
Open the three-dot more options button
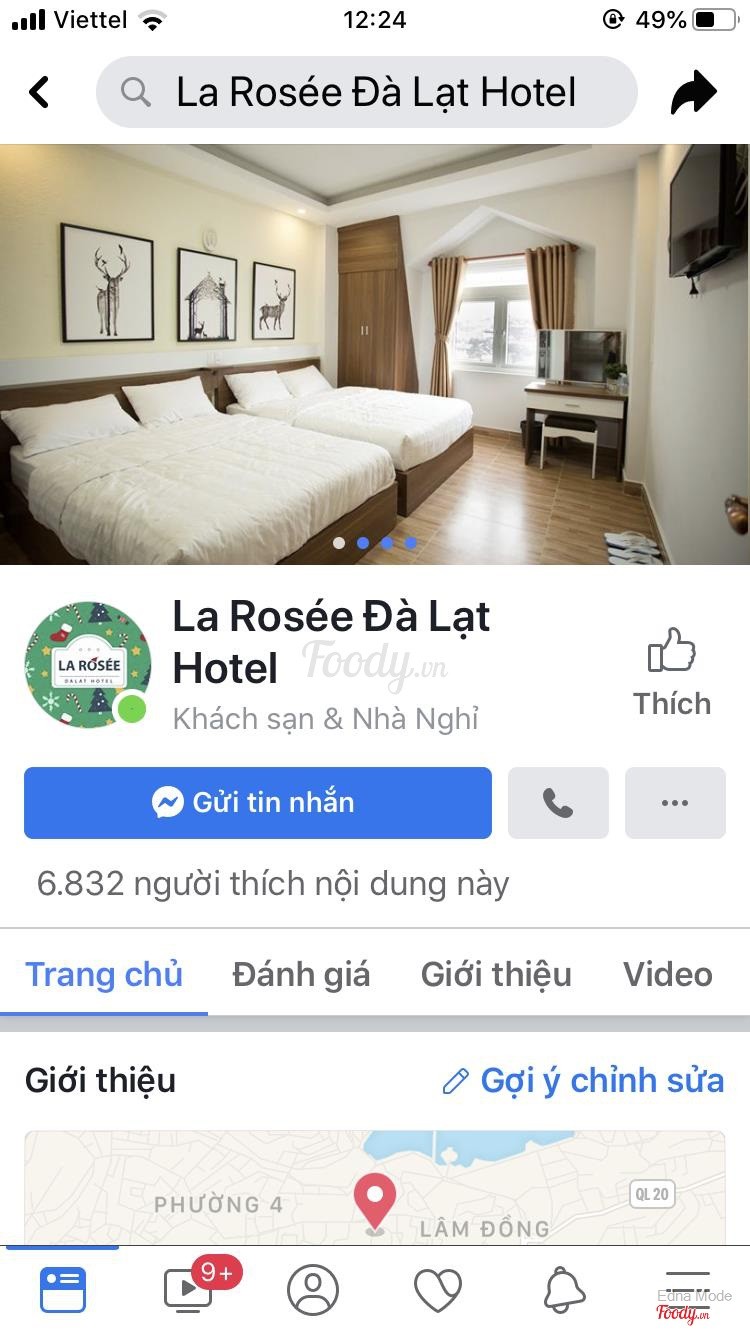click(x=675, y=802)
